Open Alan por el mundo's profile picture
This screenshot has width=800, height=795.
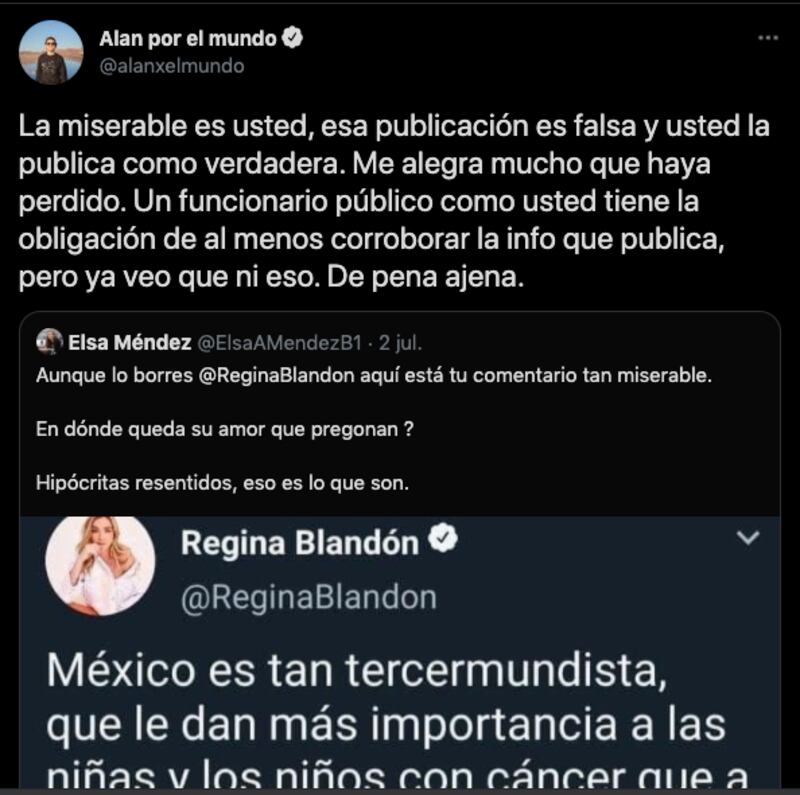click(51, 52)
